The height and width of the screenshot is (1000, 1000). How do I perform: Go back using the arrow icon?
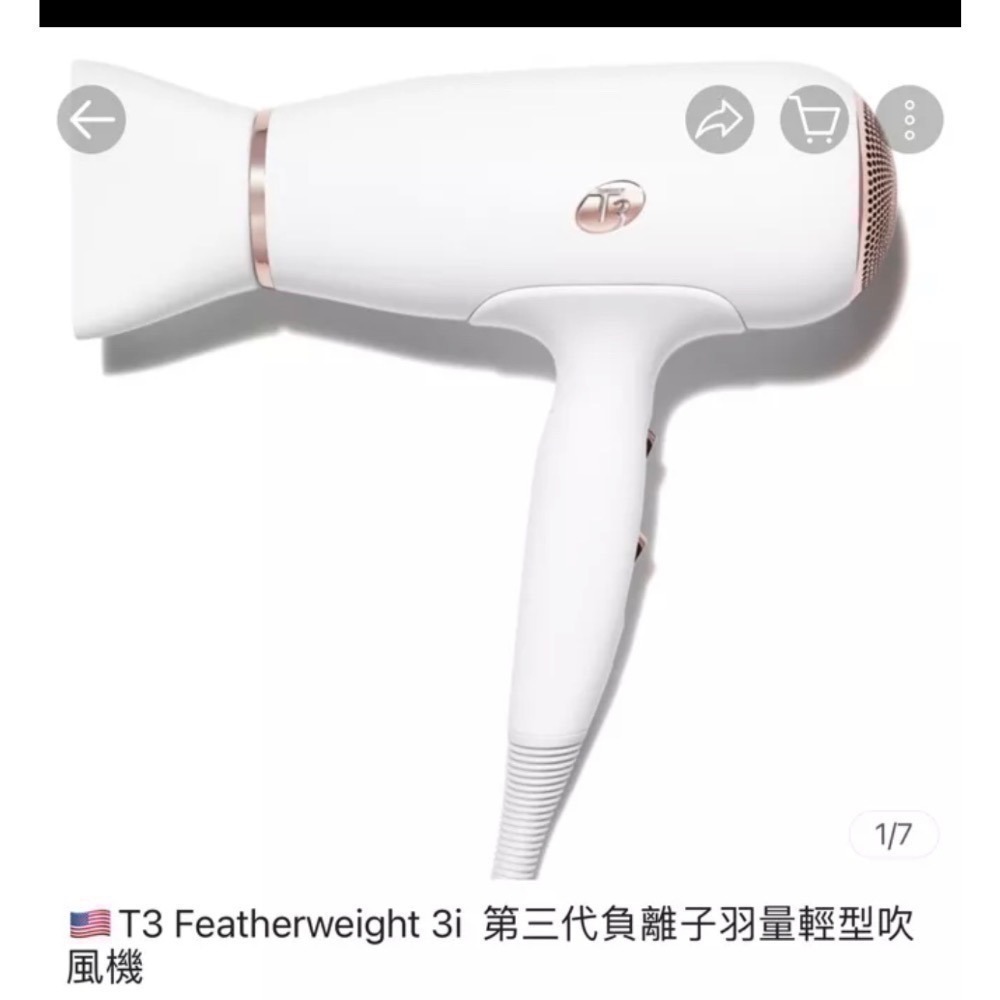(x=92, y=120)
